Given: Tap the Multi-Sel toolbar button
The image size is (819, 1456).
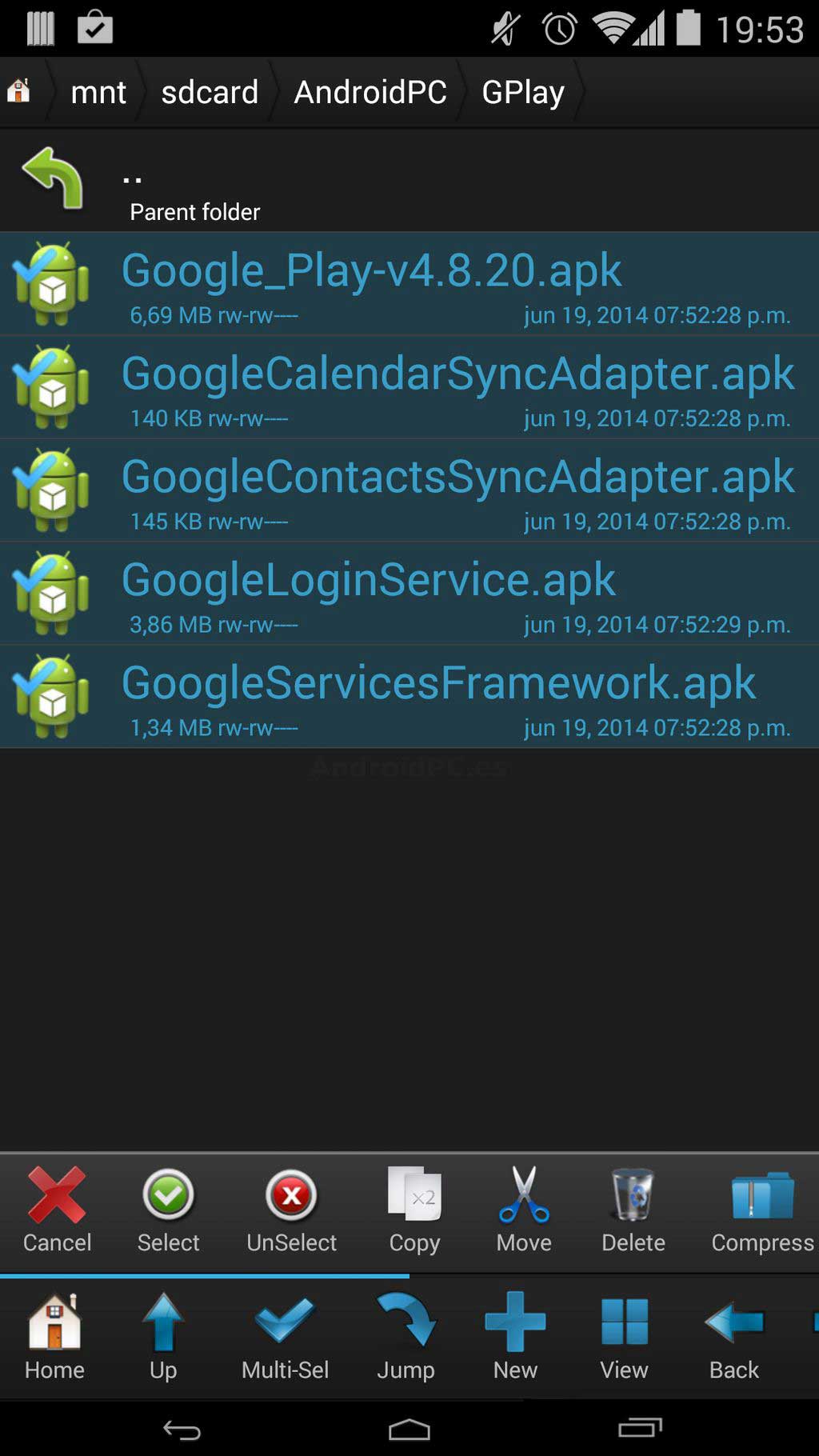Looking at the screenshot, I should point(285,1337).
